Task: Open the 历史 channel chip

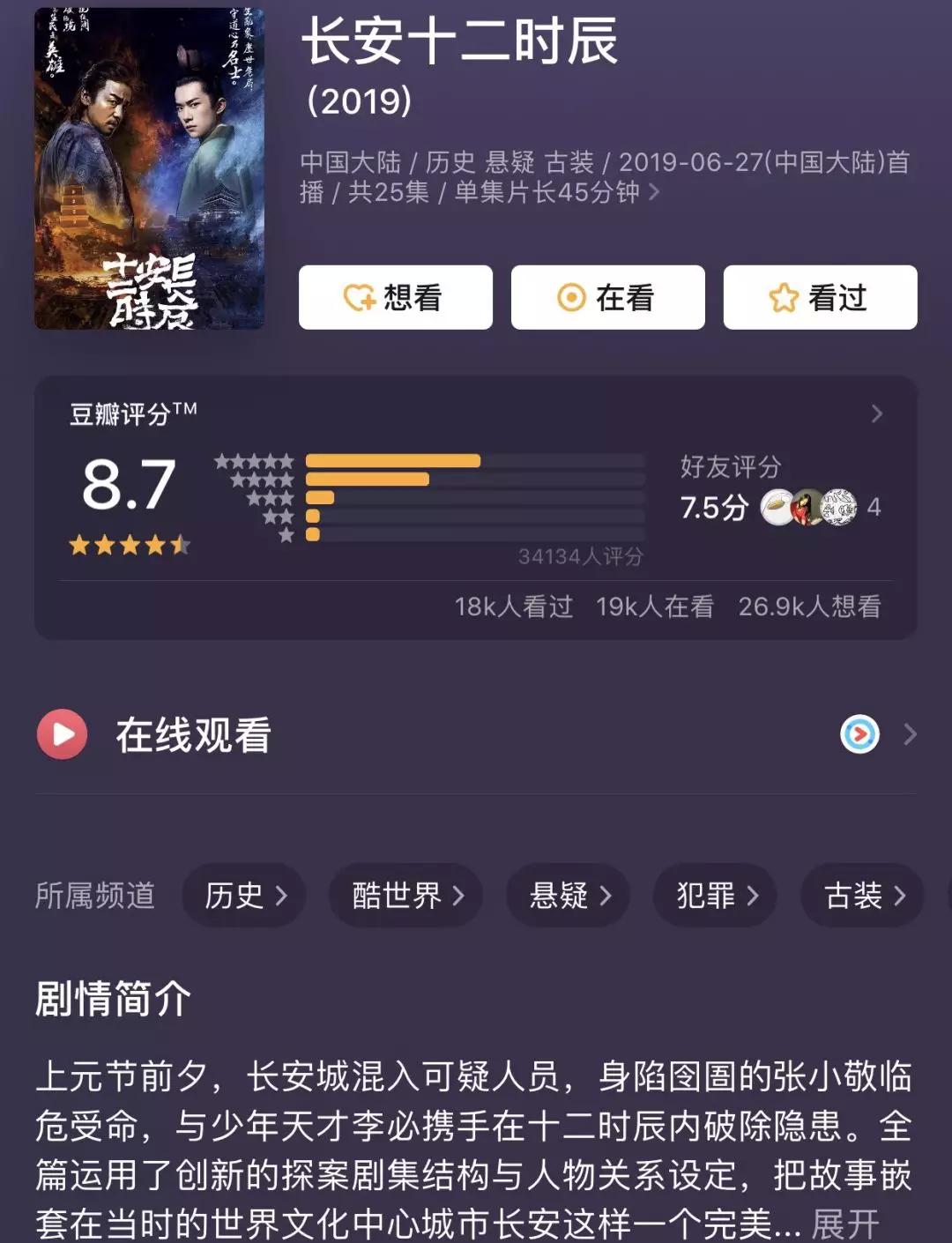Action: tap(244, 896)
